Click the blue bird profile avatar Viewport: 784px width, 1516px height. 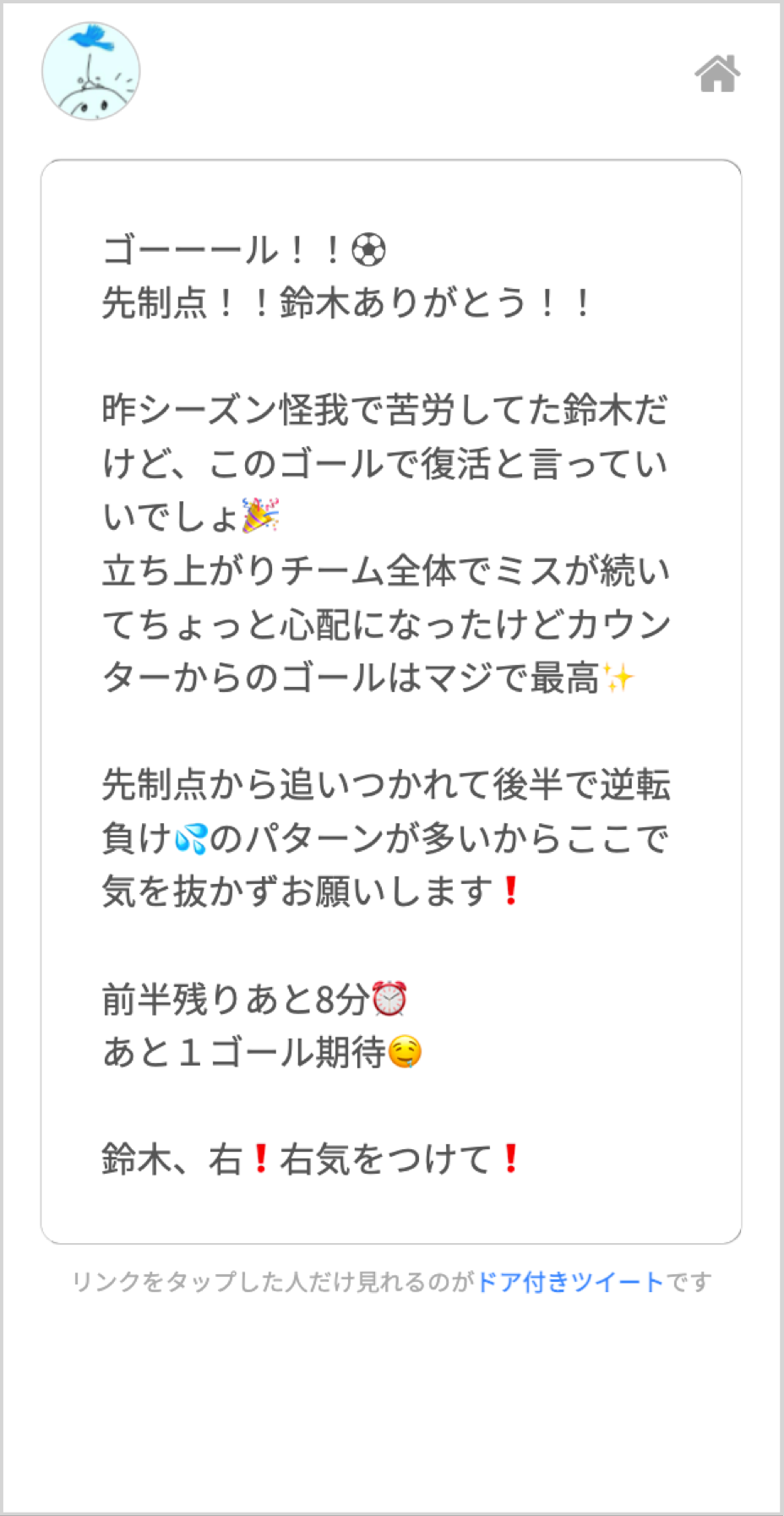[90, 72]
